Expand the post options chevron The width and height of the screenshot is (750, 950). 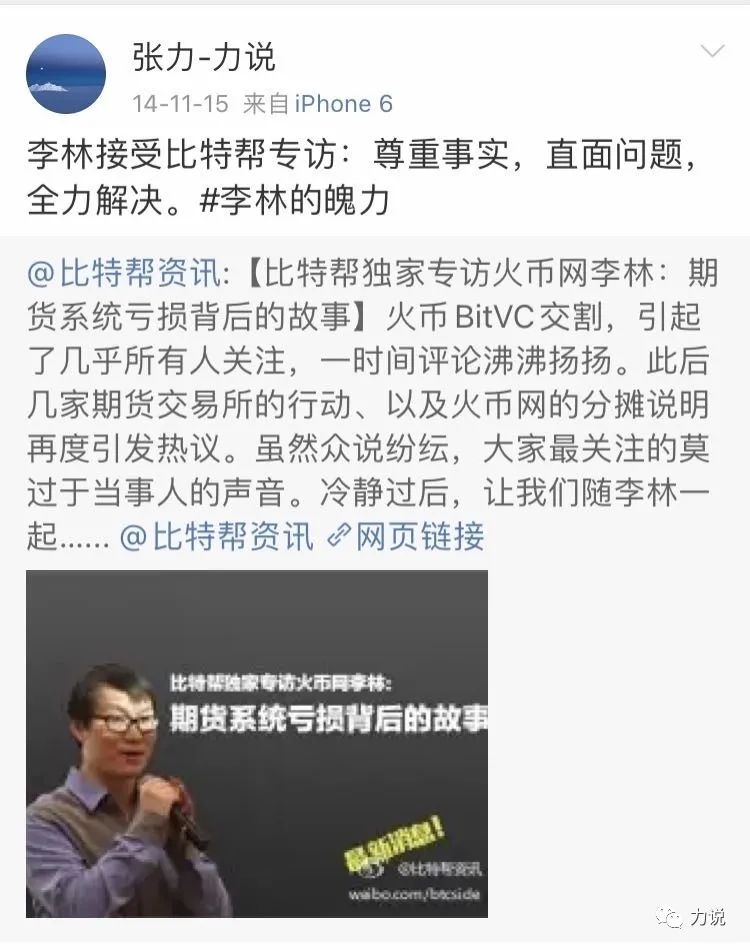click(712, 52)
